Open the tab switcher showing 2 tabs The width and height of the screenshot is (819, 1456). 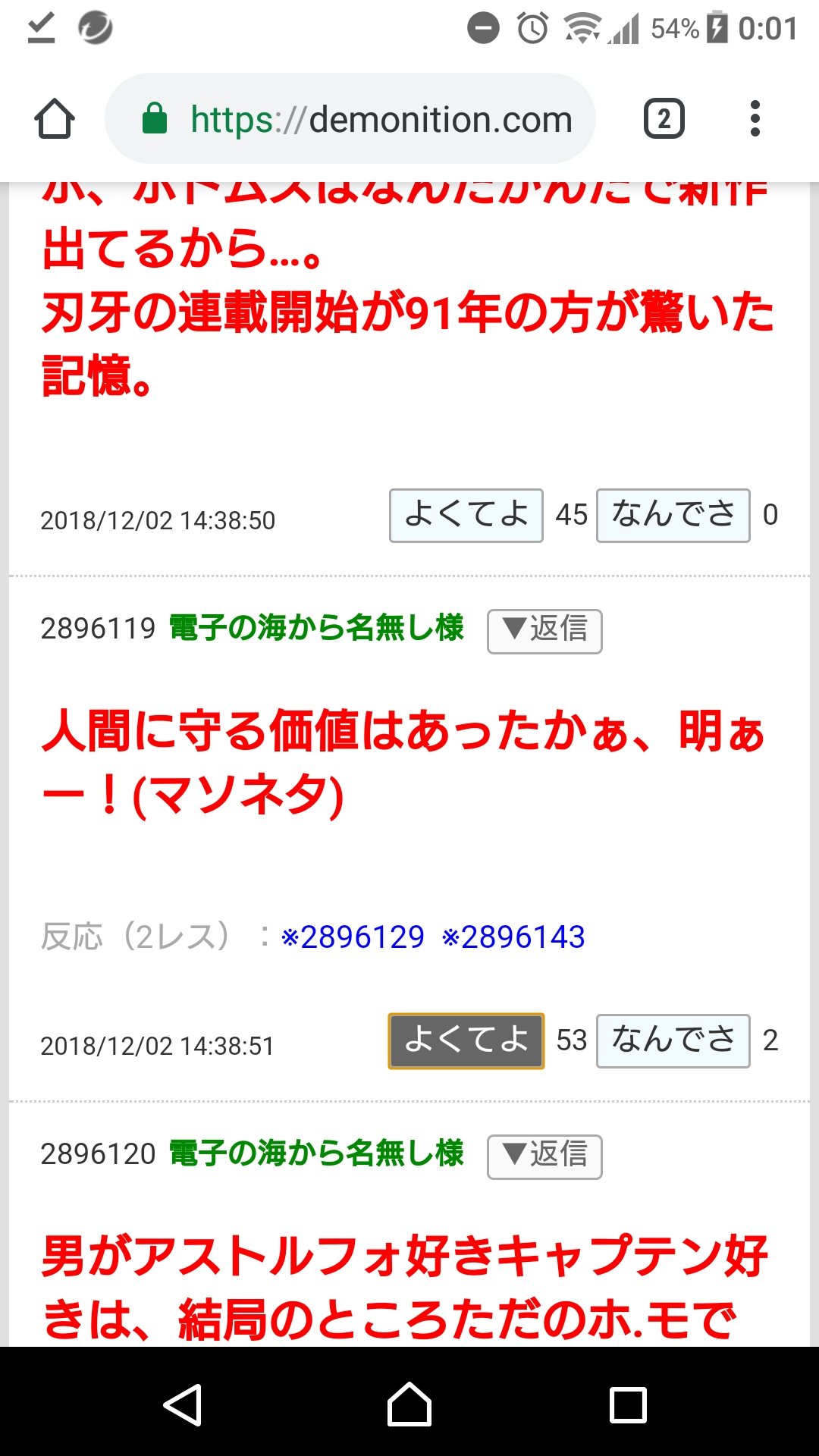pos(664,119)
